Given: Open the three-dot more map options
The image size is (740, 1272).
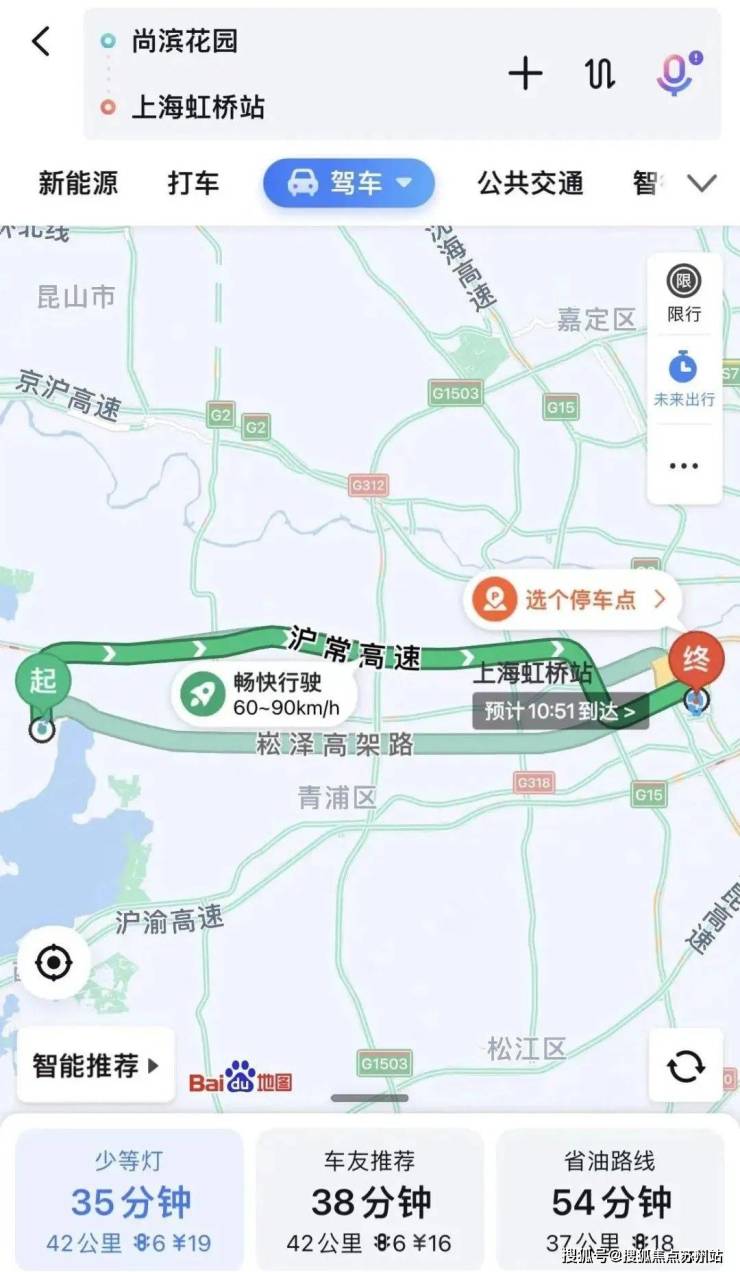Looking at the screenshot, I should [684, 466].
